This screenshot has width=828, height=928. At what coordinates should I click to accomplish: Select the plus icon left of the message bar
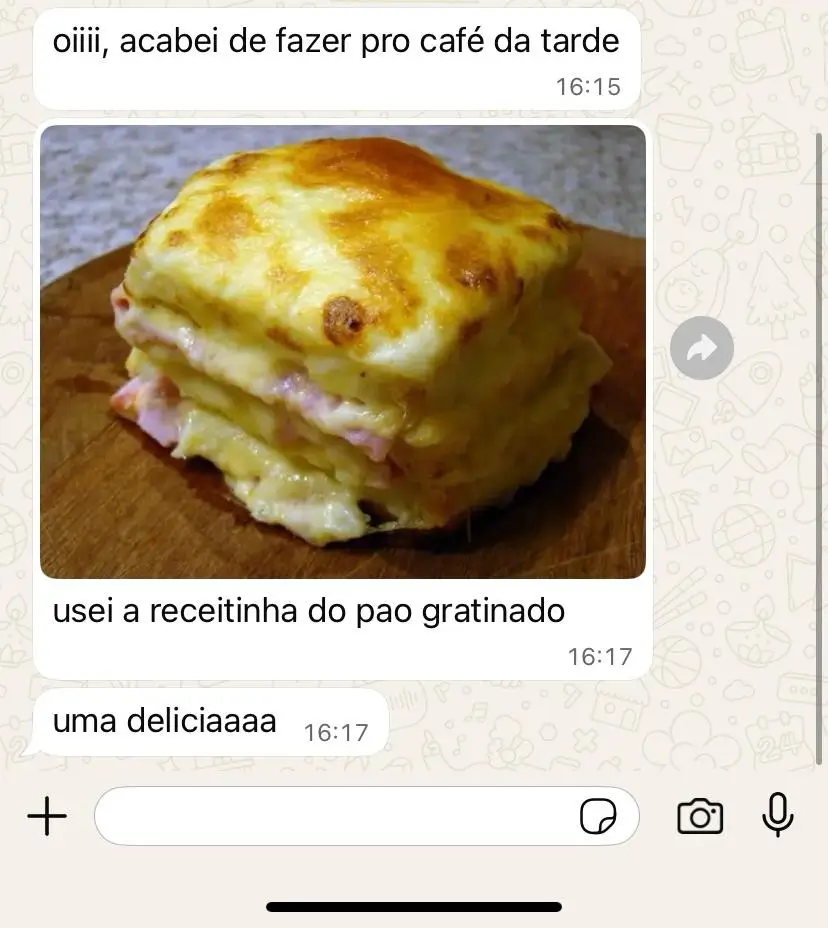point(46,816)
